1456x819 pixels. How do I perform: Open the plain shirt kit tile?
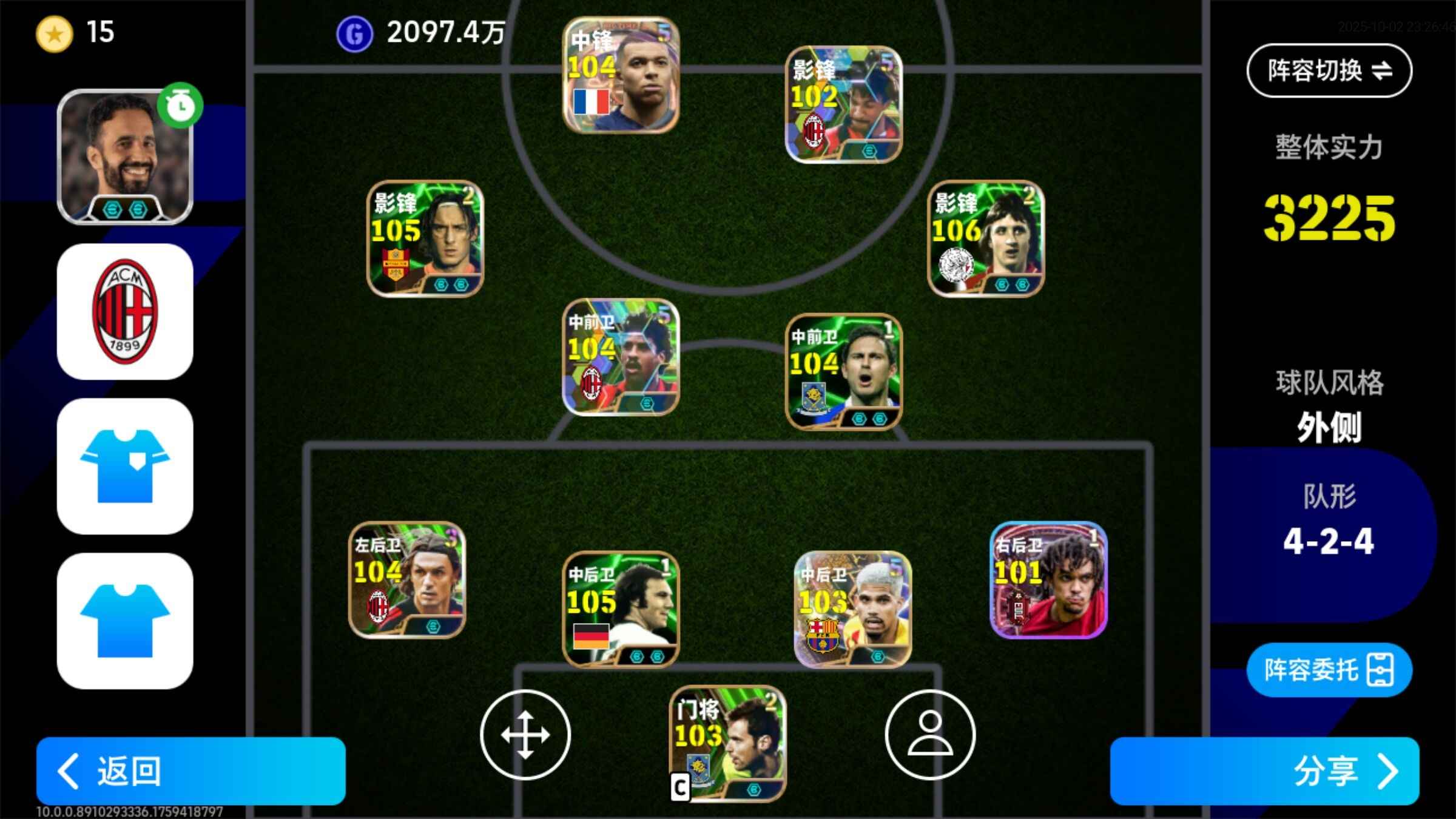click(125, 621)
